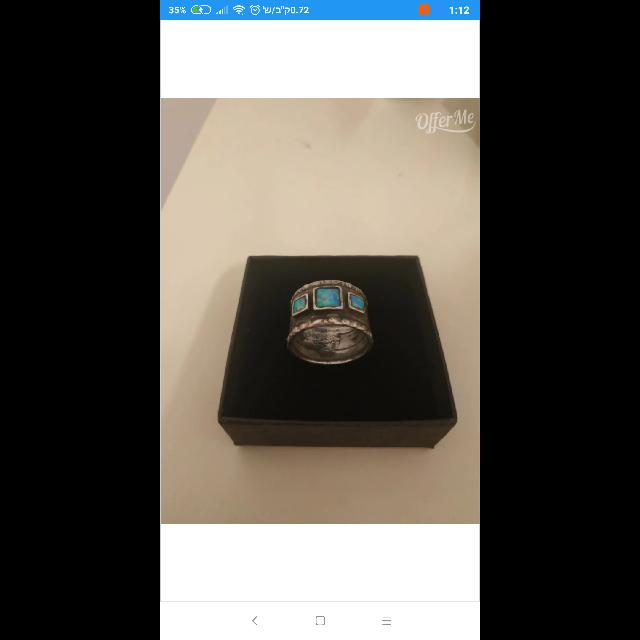Go back using the navigation bar arrow
This screenshot has width=640, height=640.
[254, 621]
